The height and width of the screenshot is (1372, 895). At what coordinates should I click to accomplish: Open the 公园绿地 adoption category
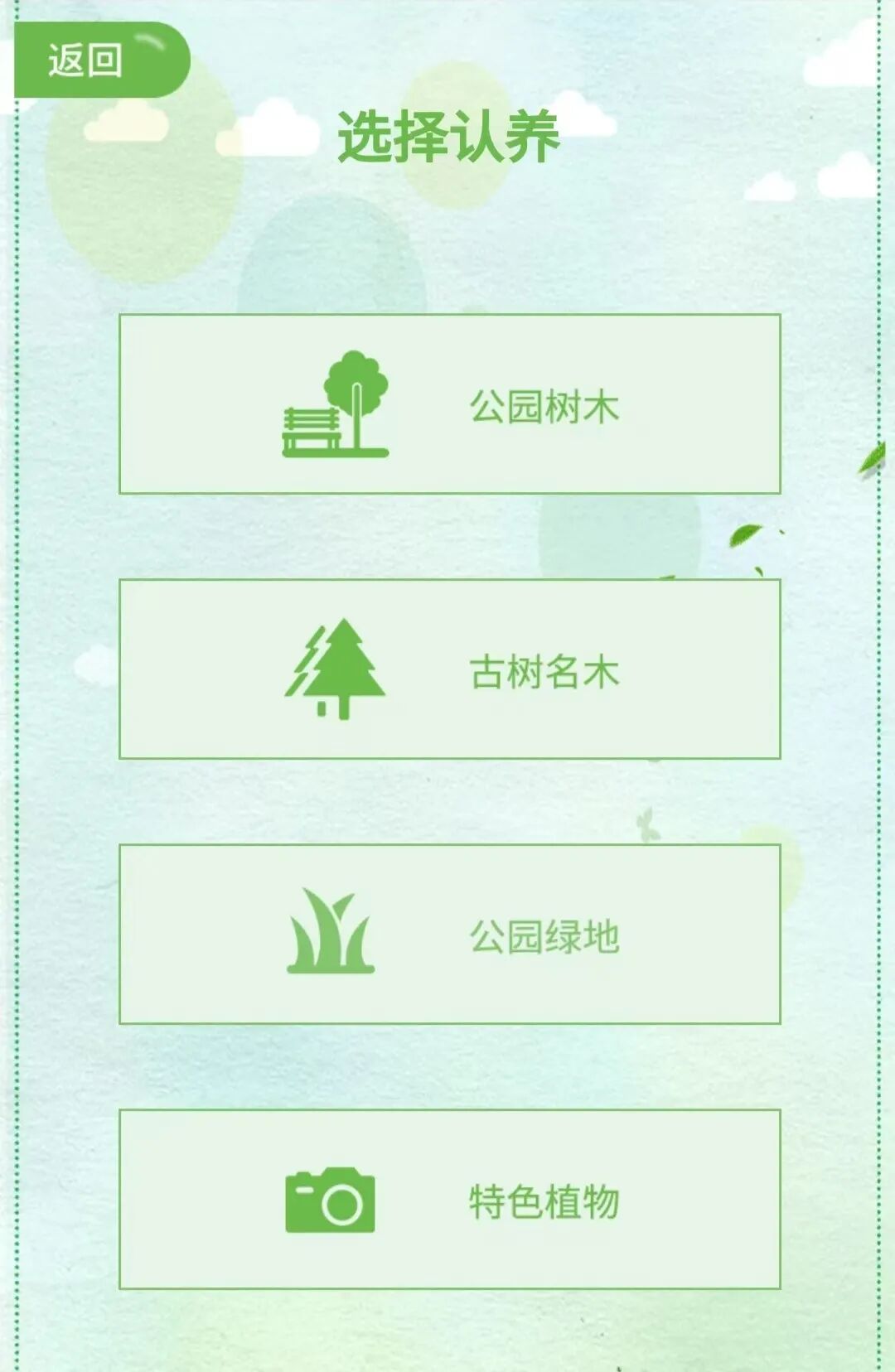pos(449,935)
